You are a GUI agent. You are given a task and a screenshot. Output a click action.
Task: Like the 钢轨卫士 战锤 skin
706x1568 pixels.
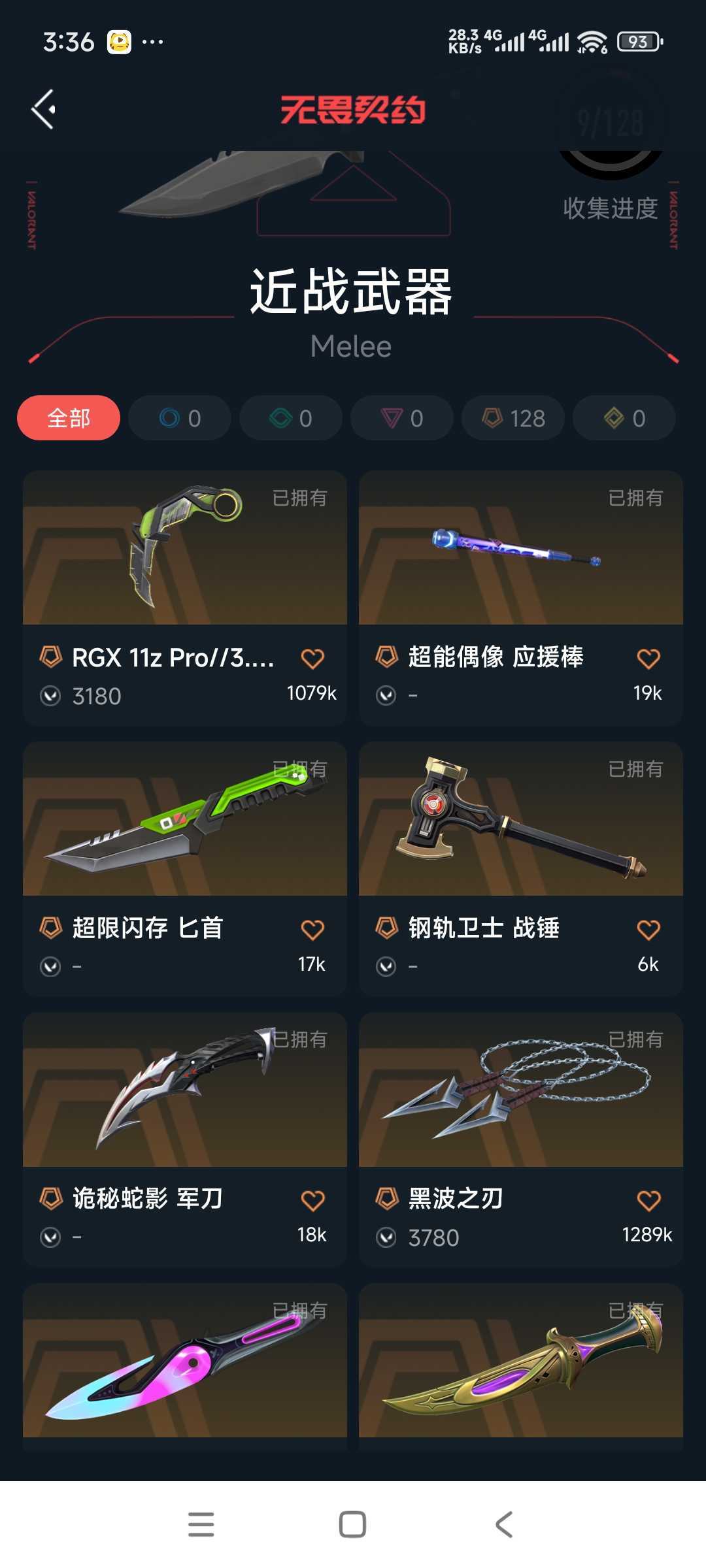click(x=648, y=930)
